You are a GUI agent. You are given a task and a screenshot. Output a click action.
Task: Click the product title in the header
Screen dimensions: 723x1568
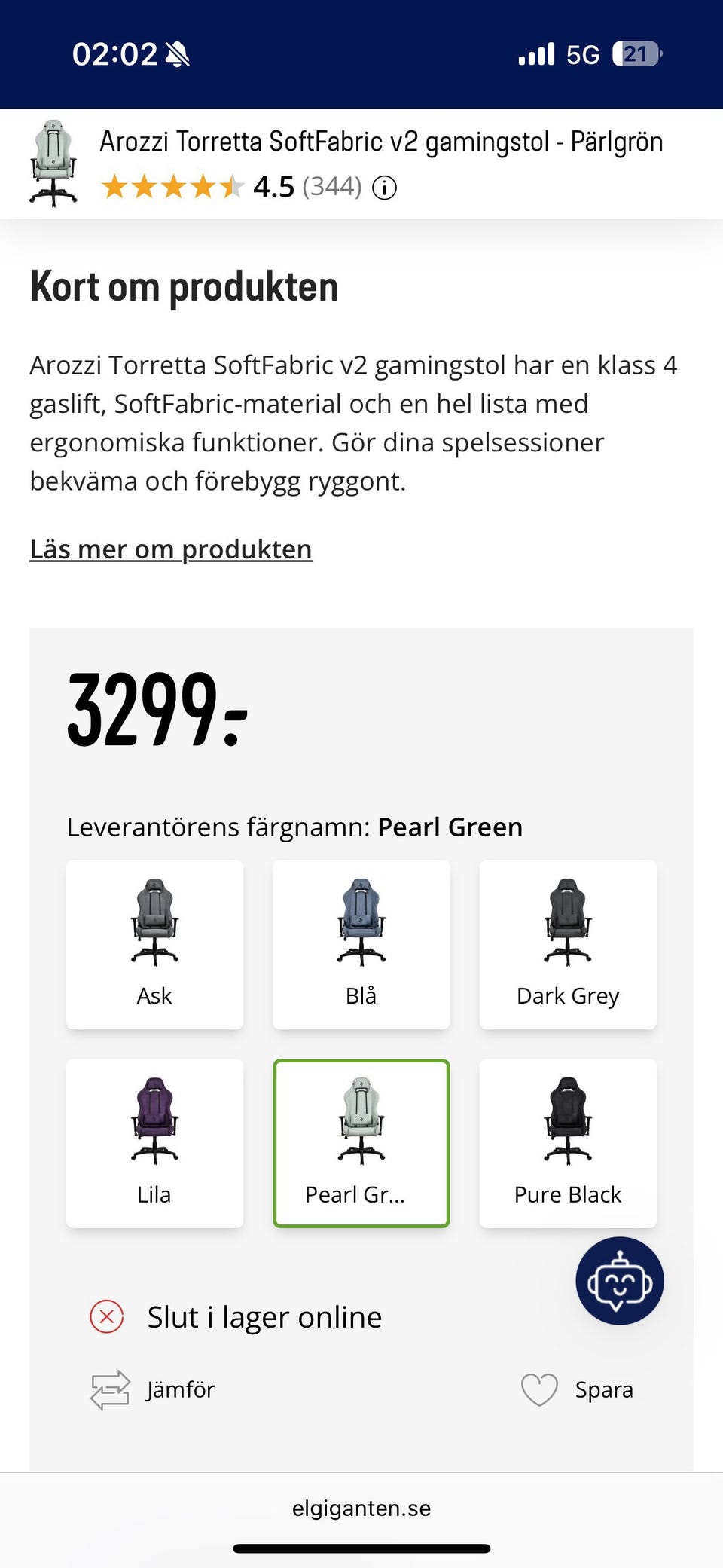tap(380, 140)
